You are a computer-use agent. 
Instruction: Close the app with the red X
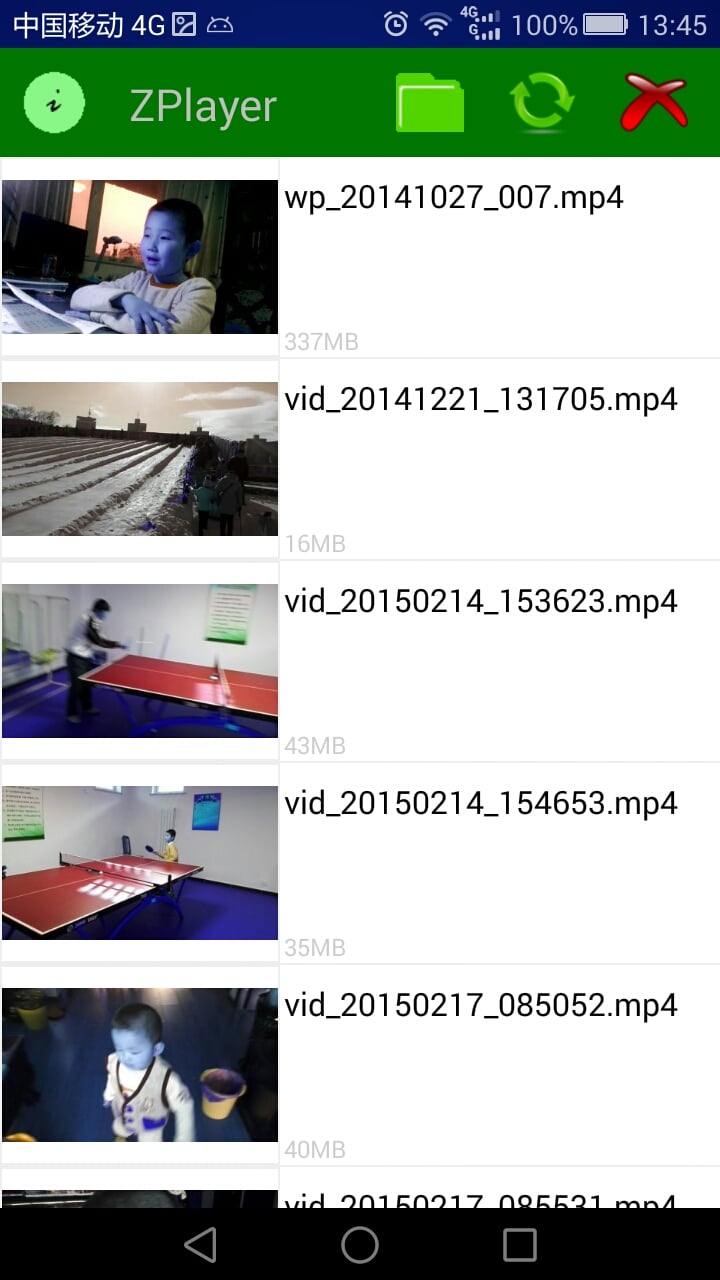[654, 103]
